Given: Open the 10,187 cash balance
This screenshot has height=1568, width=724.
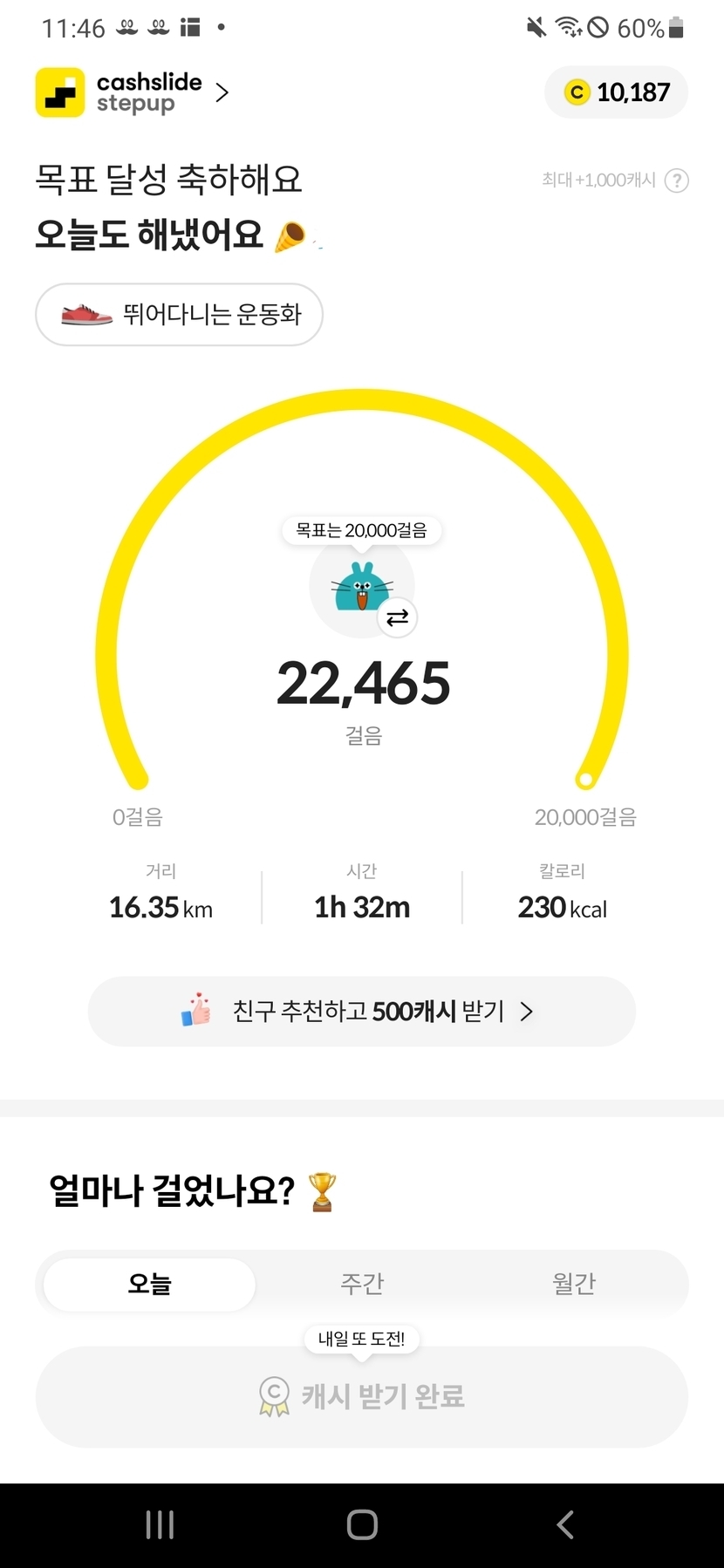Looking at the screenshot, I should (x=617, y=92).
